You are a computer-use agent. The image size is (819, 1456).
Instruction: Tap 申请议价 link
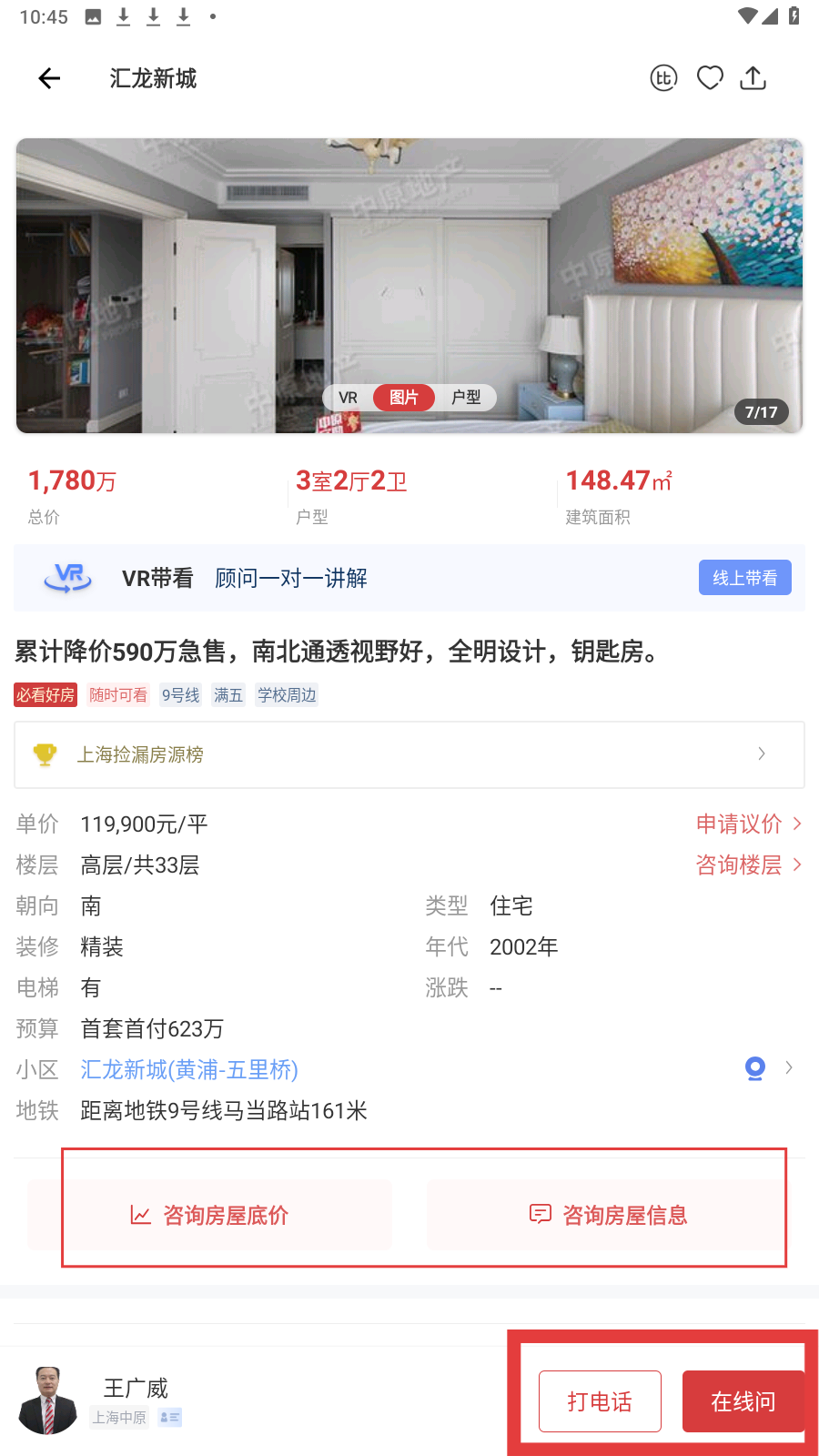pyautogui.click(x=748, y=824)
